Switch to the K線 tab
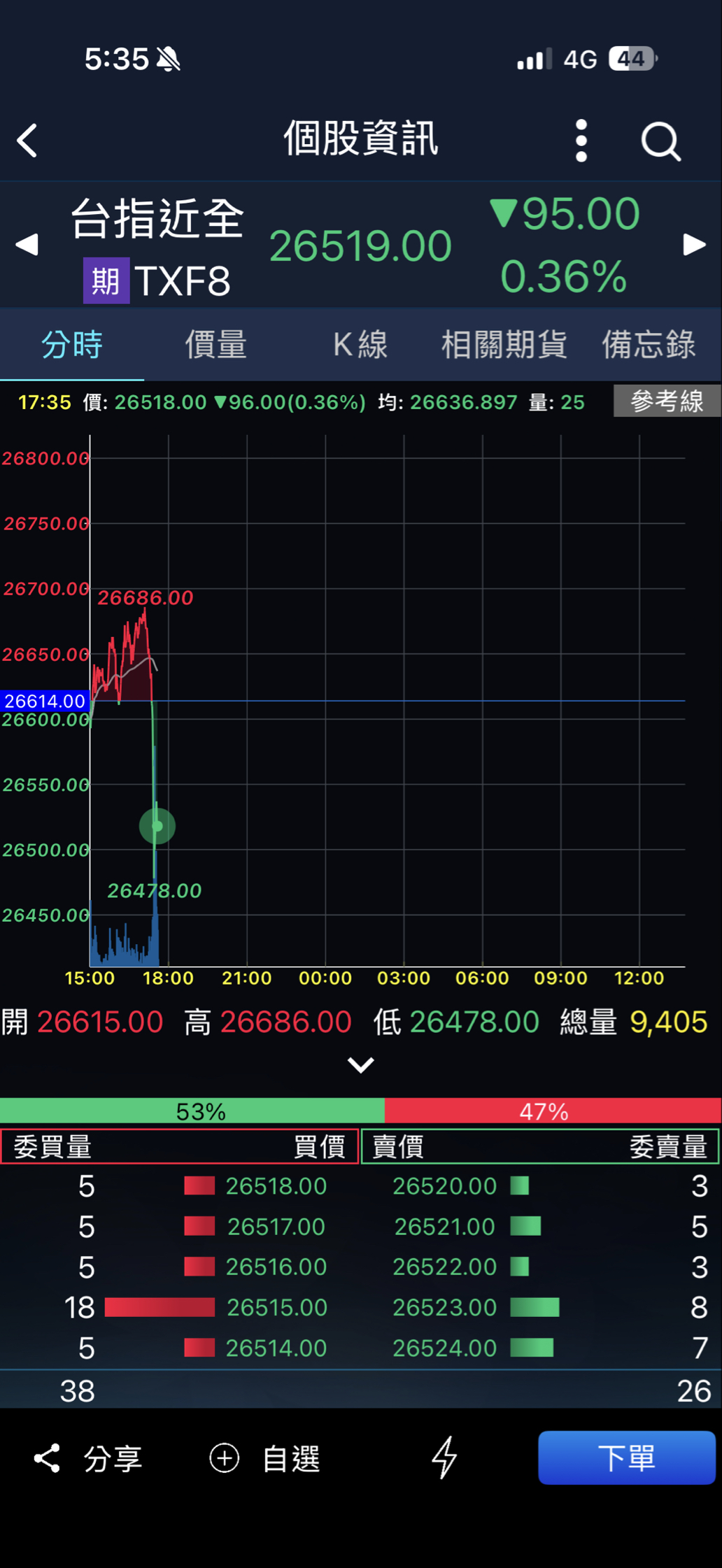The height and width of the screenshot is (1568, 722). [360, 345]
